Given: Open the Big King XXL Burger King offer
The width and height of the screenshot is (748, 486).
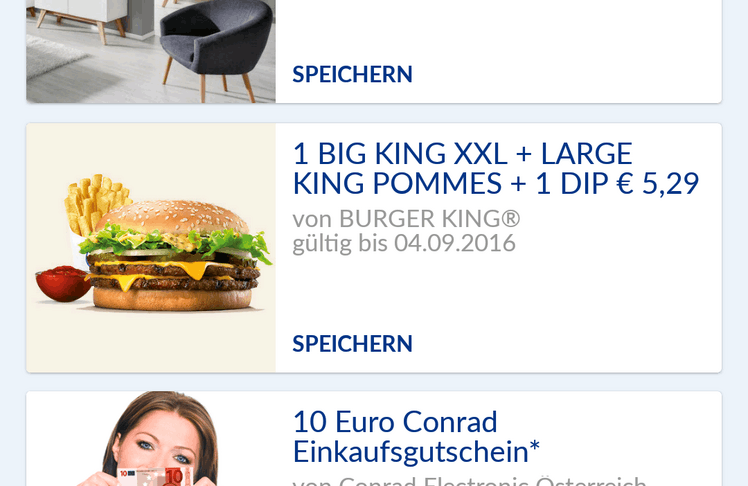Looking at the screenshot, I should click(494, 168).
